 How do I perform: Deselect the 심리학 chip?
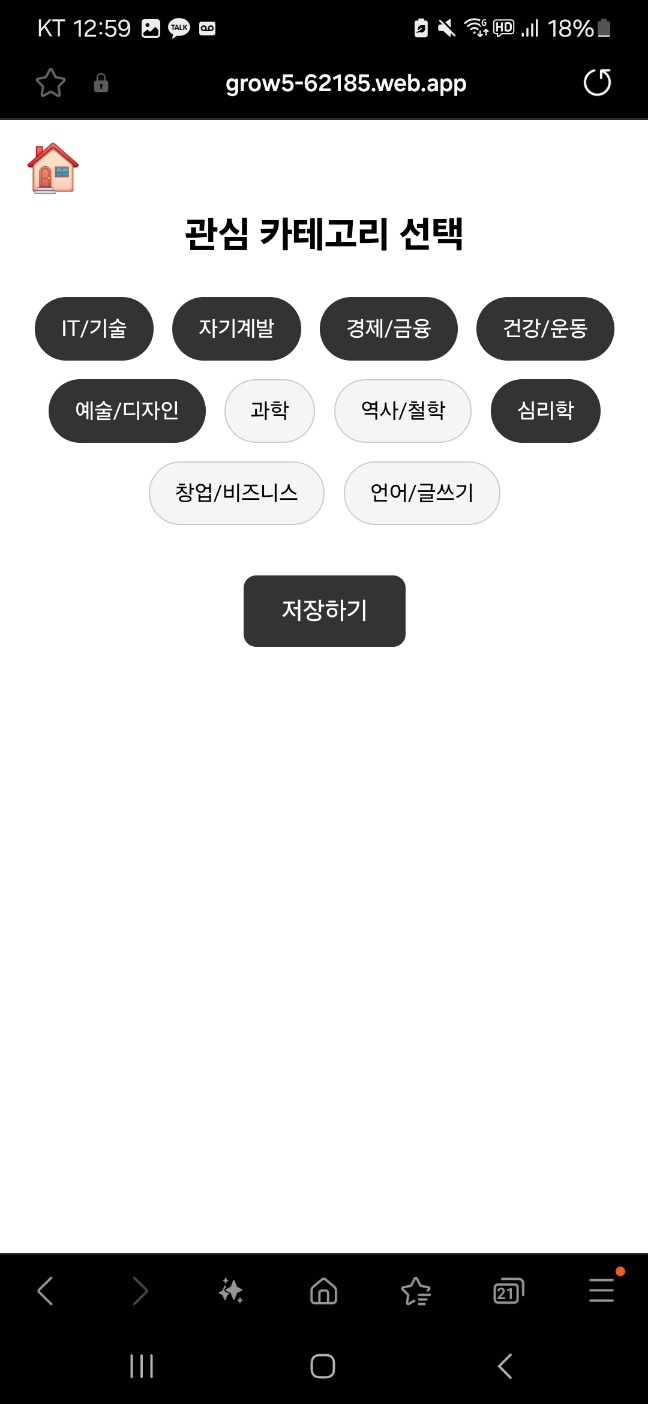(545, 410)
